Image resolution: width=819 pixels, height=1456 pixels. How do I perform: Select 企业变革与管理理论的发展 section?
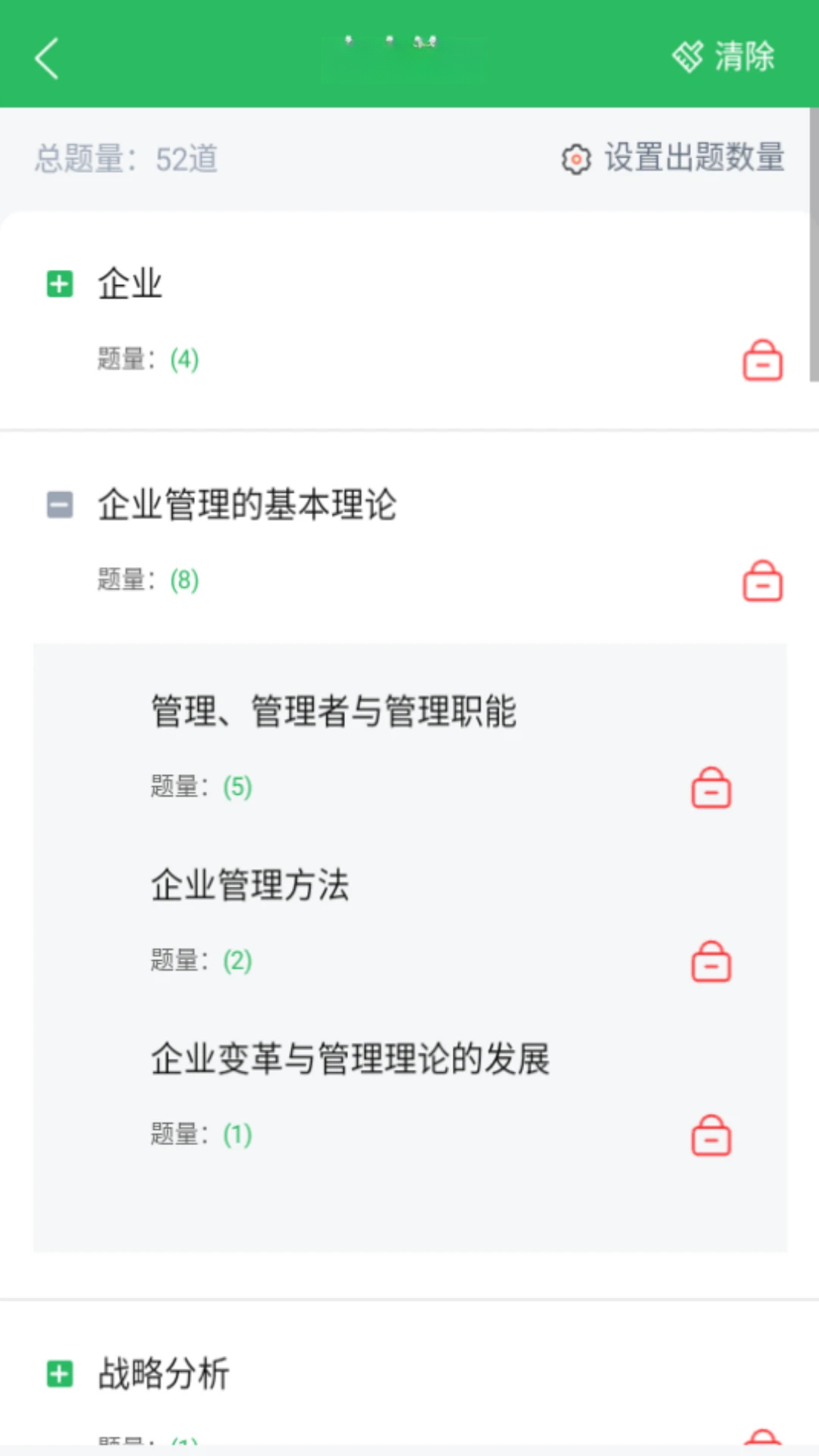[350, 1059]
